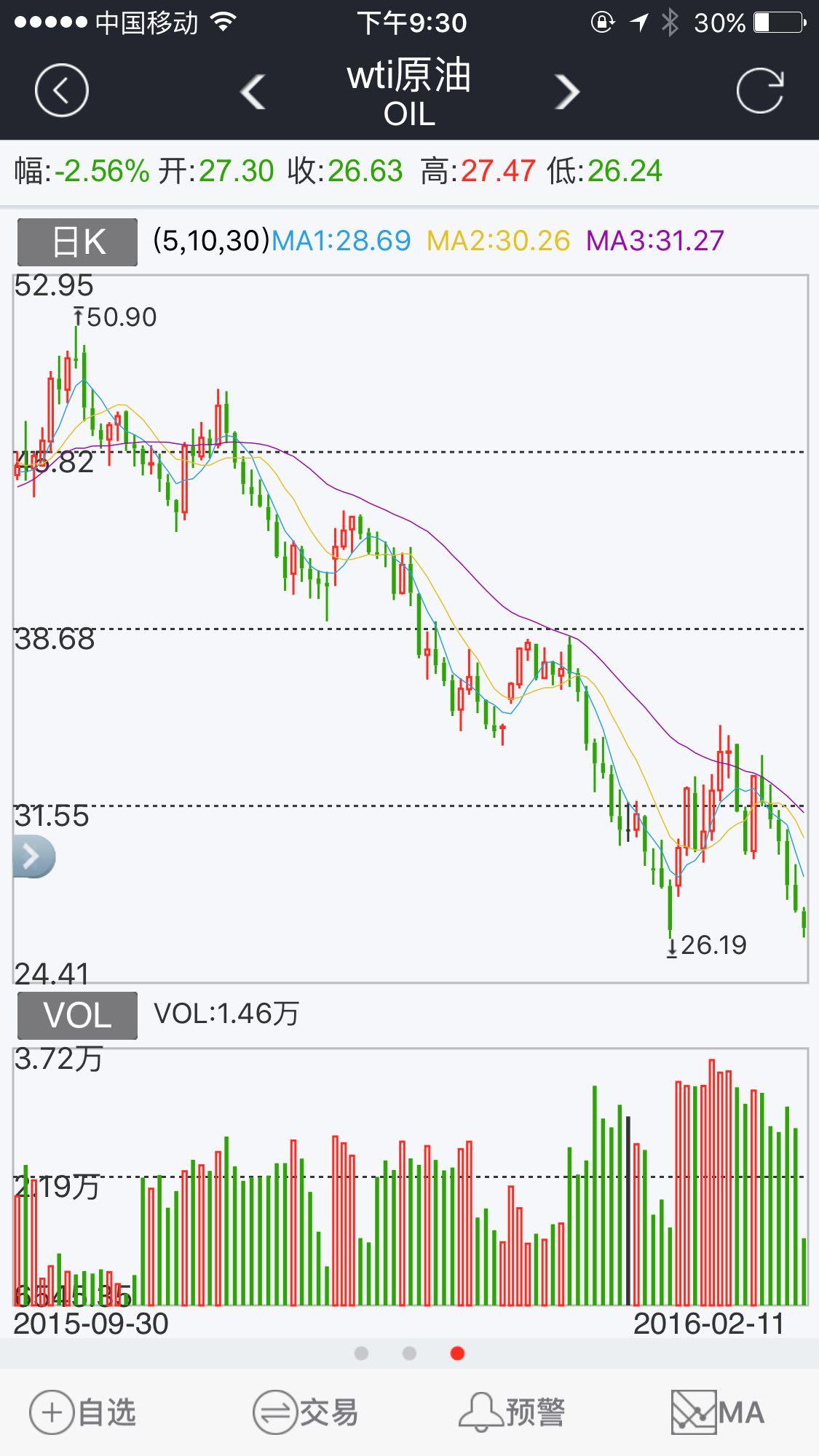Image resolution: width=819 pixels, height=1456 pixels.
Task: Expand the side panel arrow
Action: click(33, 856)
